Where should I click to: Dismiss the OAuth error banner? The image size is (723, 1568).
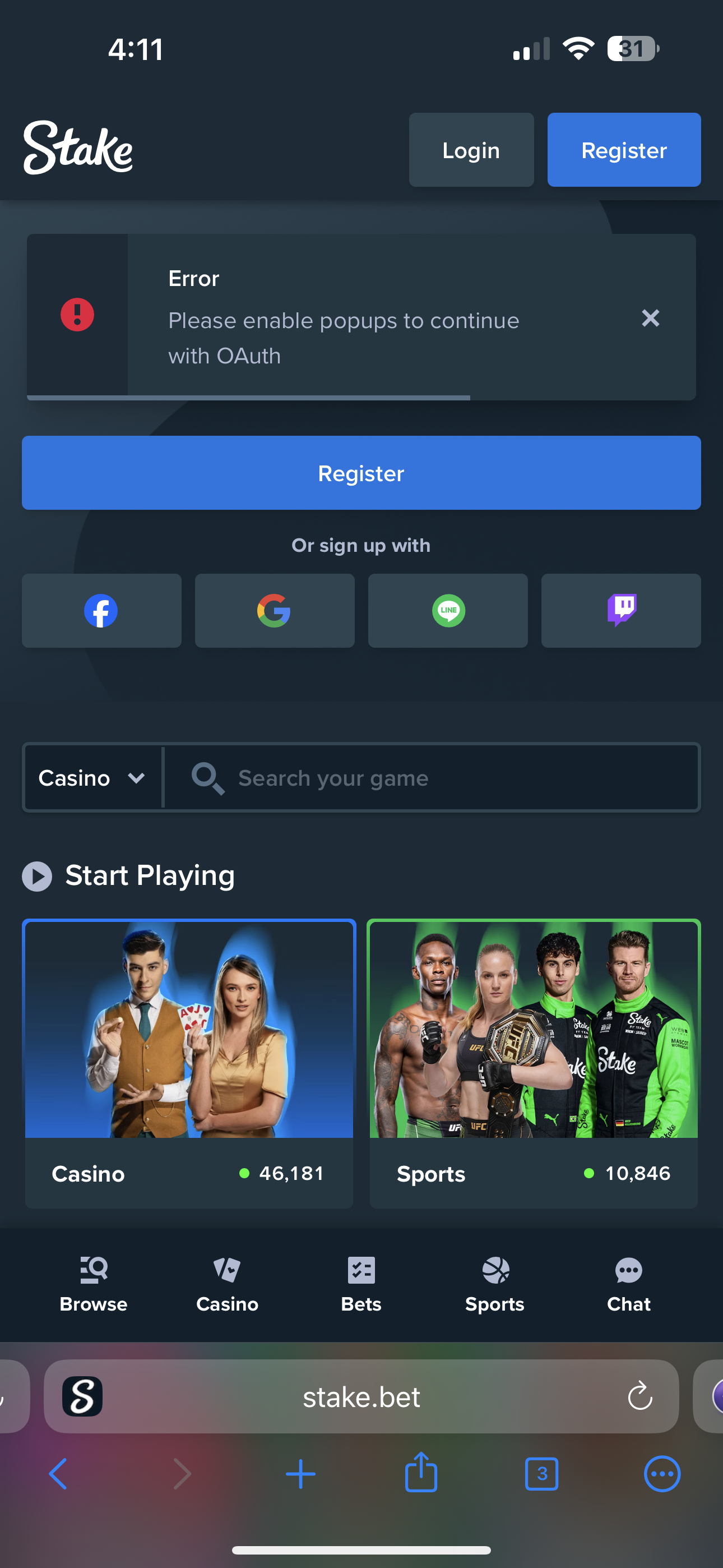click(650, 318)
